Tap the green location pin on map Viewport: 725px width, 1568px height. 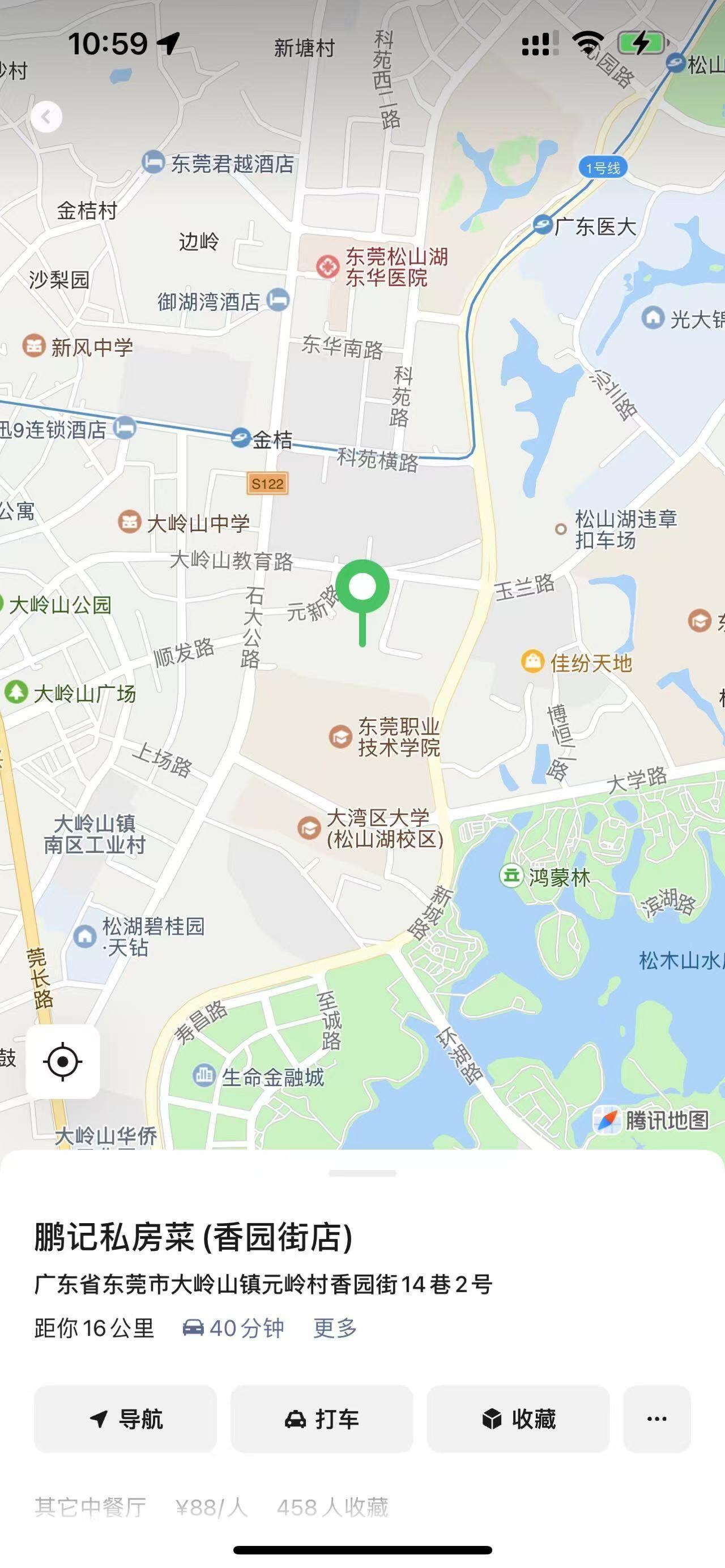coord(363,588)
